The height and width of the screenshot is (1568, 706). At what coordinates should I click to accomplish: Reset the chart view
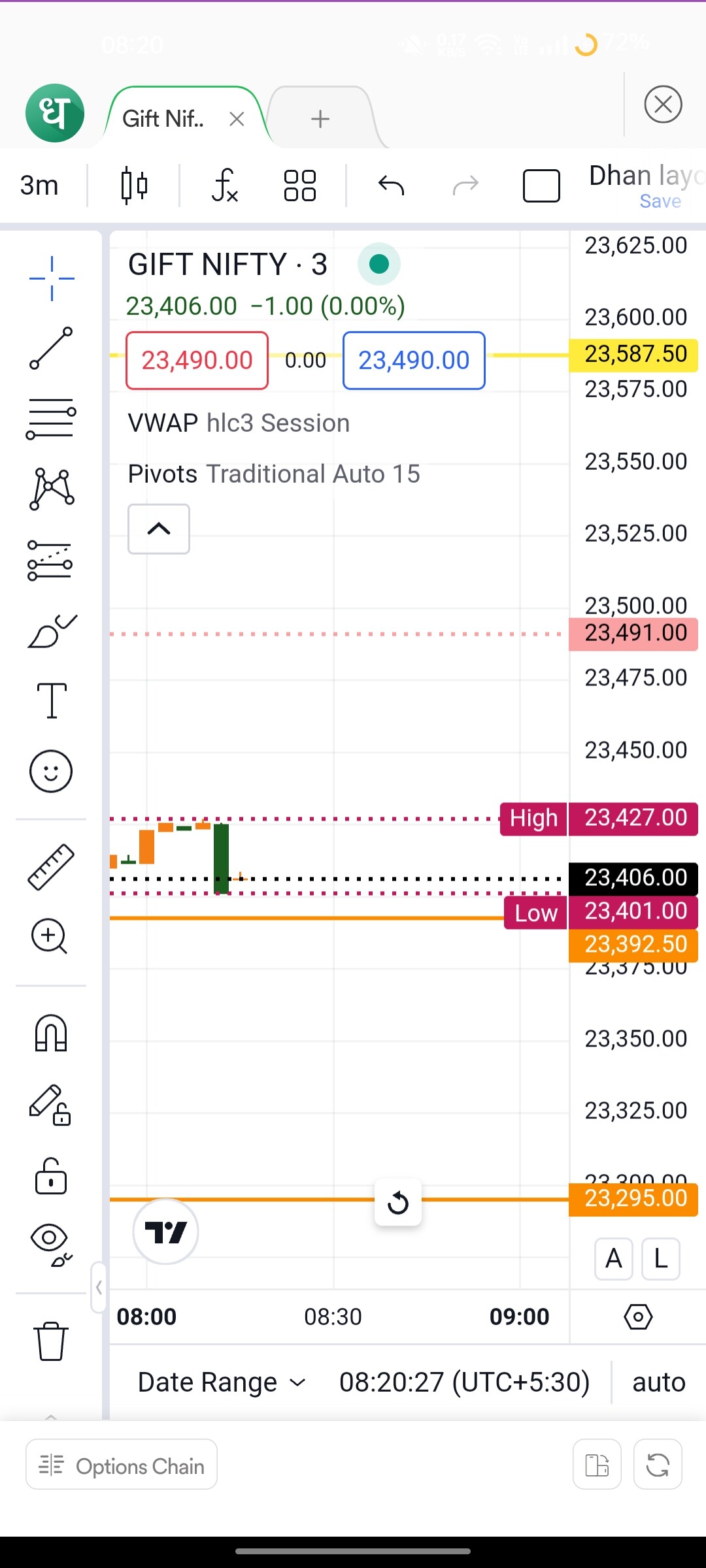[x=398, y=1203]
